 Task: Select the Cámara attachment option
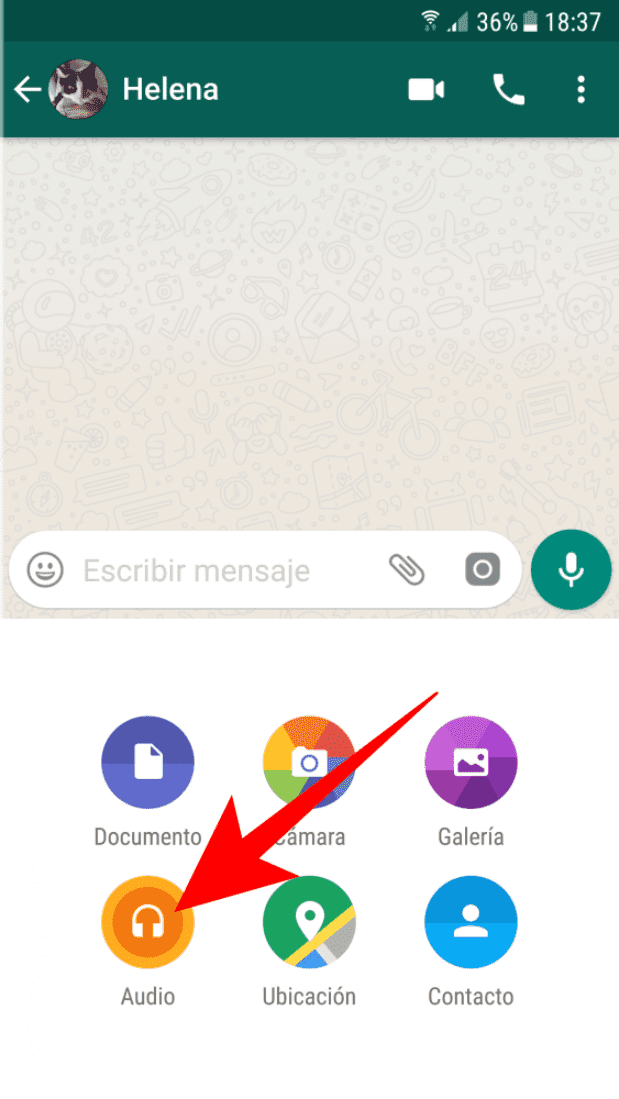[309, 763]
